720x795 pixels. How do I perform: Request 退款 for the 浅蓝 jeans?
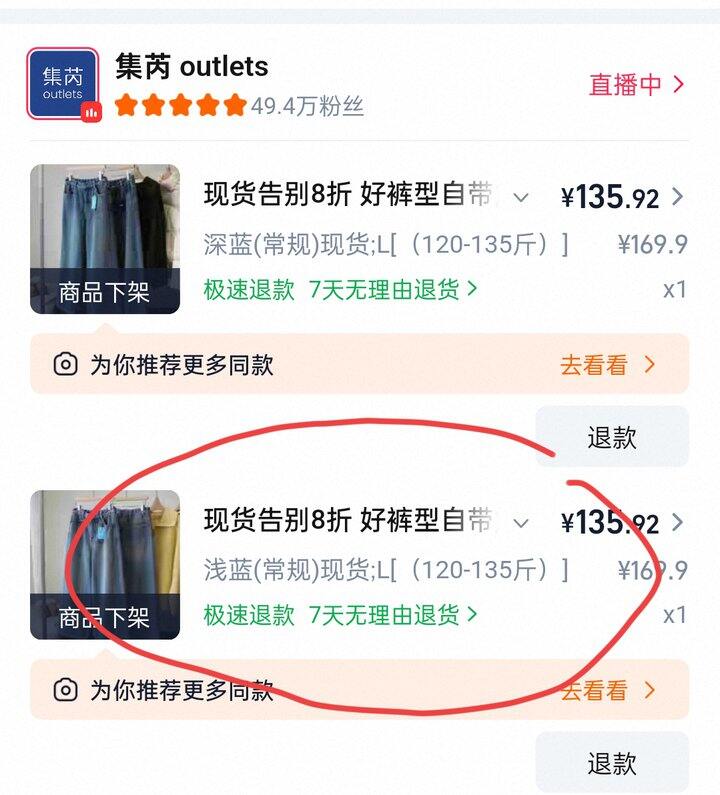612,763
